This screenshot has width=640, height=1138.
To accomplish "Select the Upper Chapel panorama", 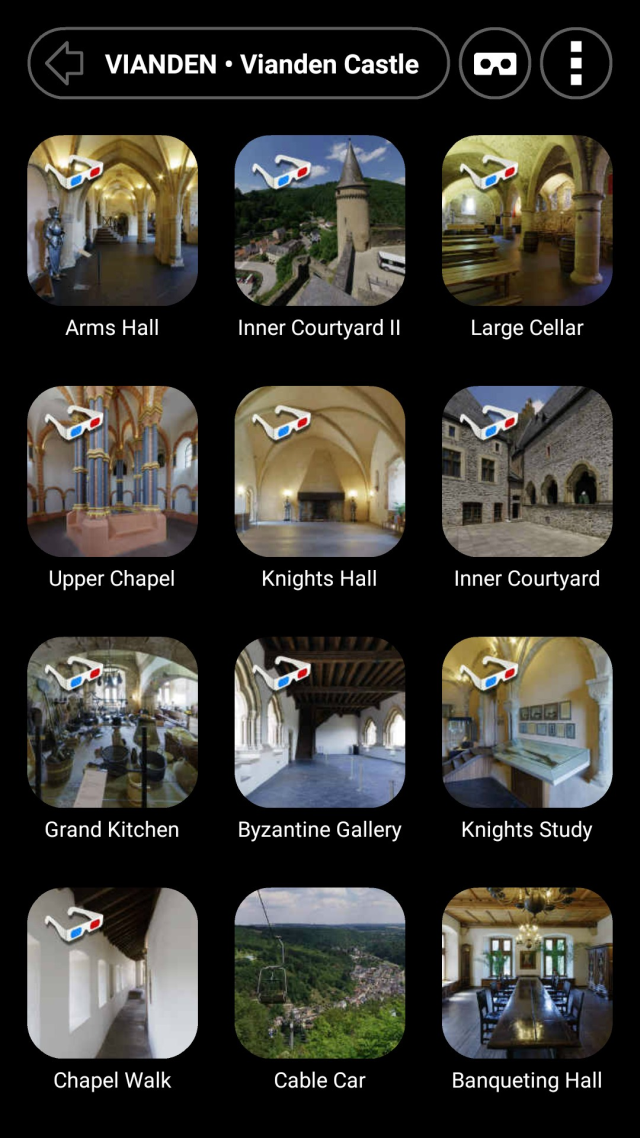I will point(112,471).
